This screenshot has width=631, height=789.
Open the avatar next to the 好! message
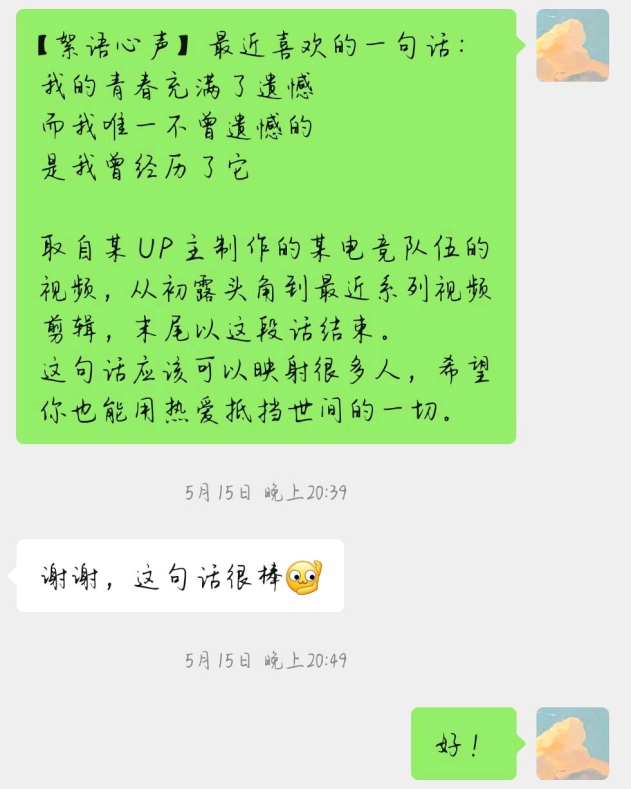[572, 743]
